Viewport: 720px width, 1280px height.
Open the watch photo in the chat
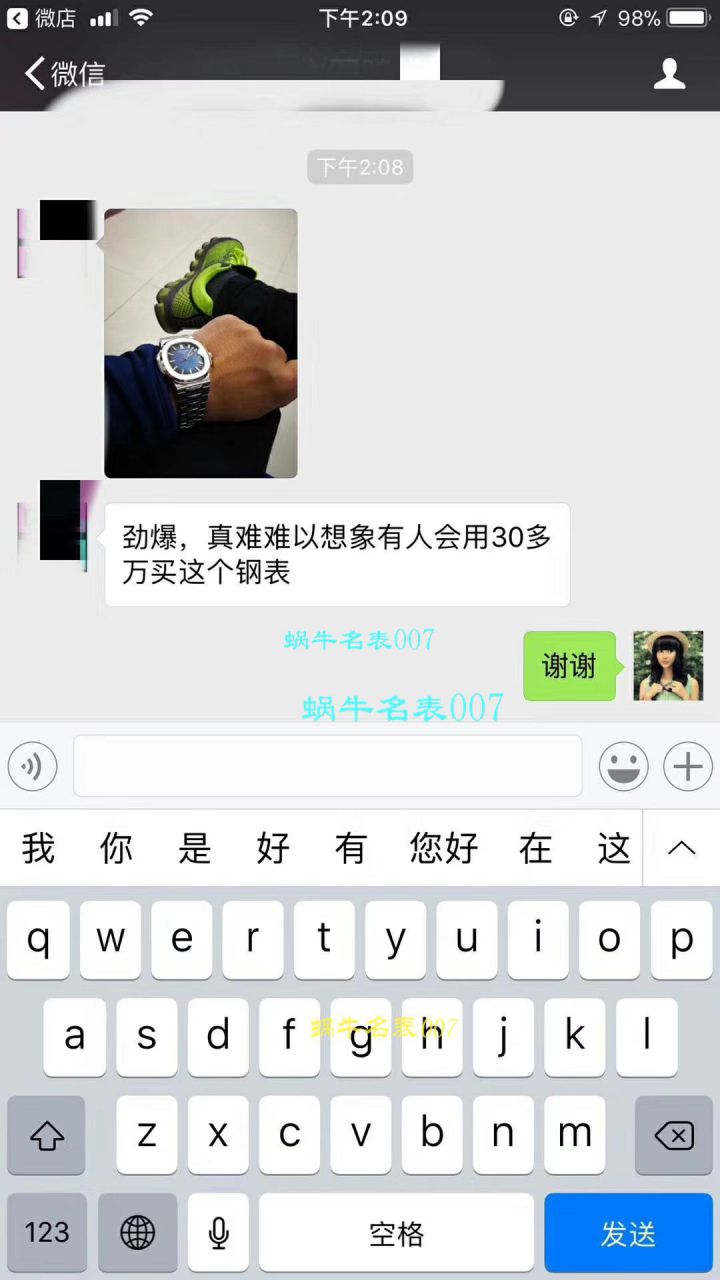click(x=200, y=342)
